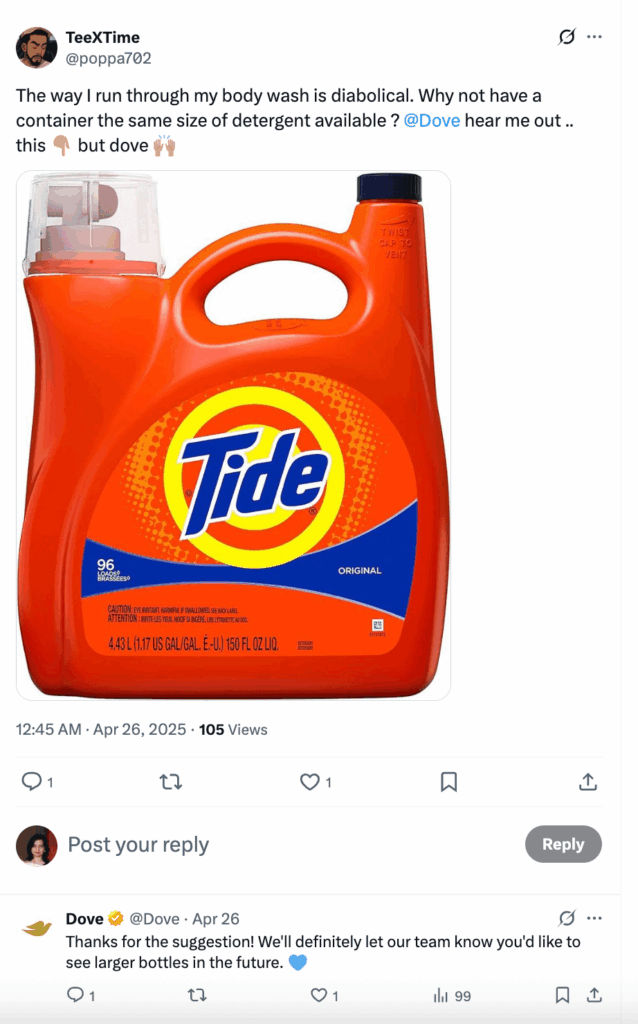
Task: Tap the Grok icon on Dove's reply
Action: click(x=566, y=918)
